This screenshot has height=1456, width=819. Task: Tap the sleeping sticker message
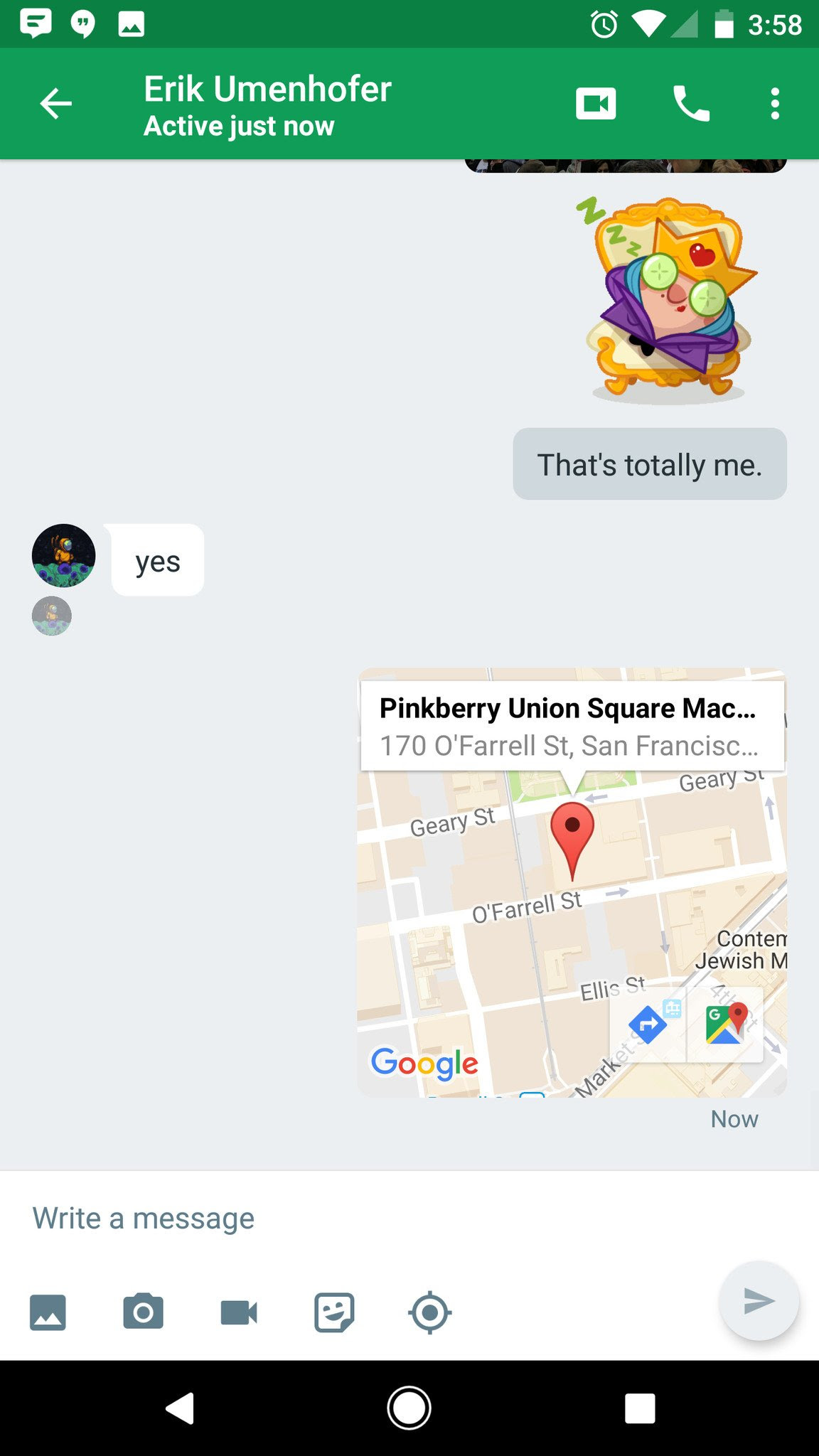click(668, 299)
